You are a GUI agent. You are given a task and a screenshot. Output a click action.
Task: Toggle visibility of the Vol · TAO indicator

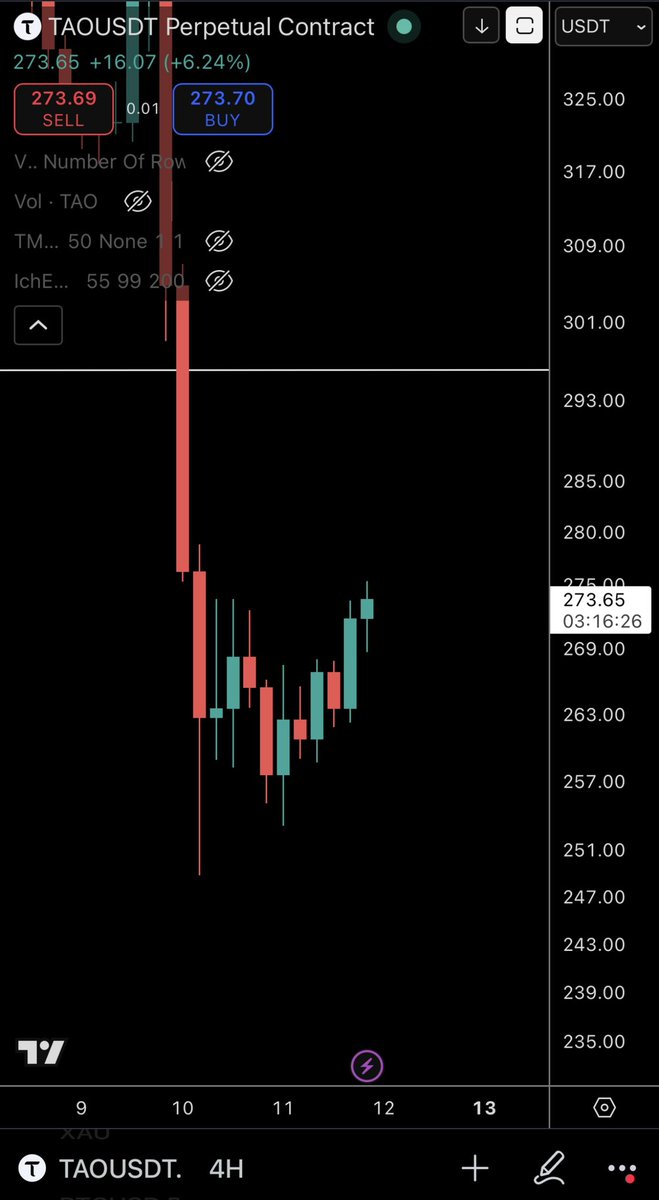[x=138, y=201]
